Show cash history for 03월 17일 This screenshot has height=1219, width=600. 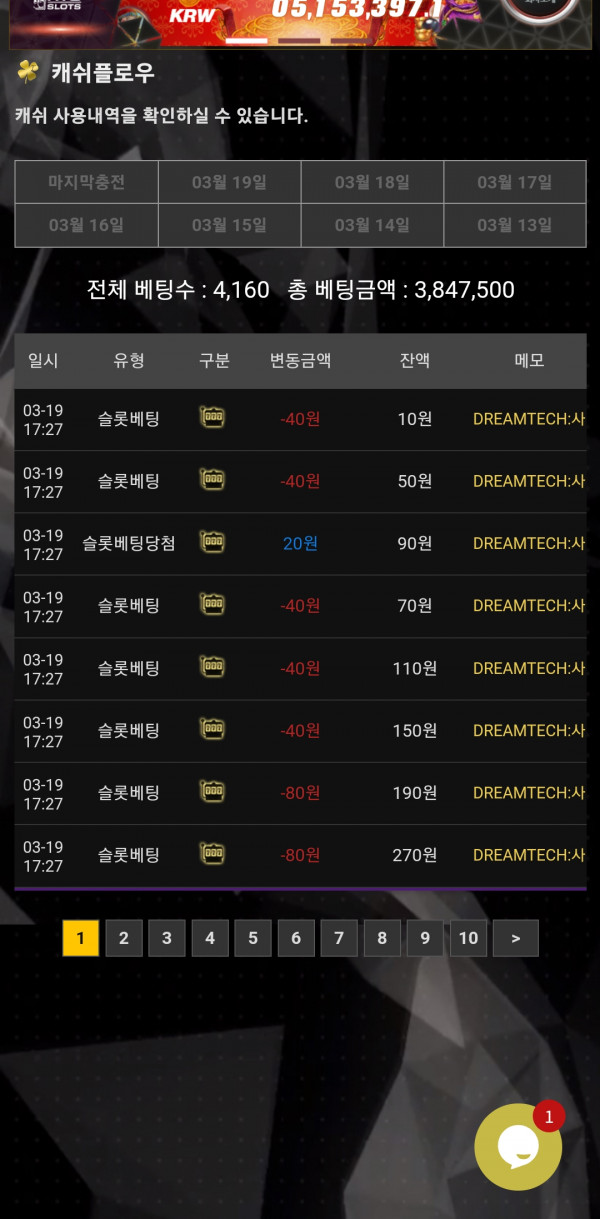[514, 182]
